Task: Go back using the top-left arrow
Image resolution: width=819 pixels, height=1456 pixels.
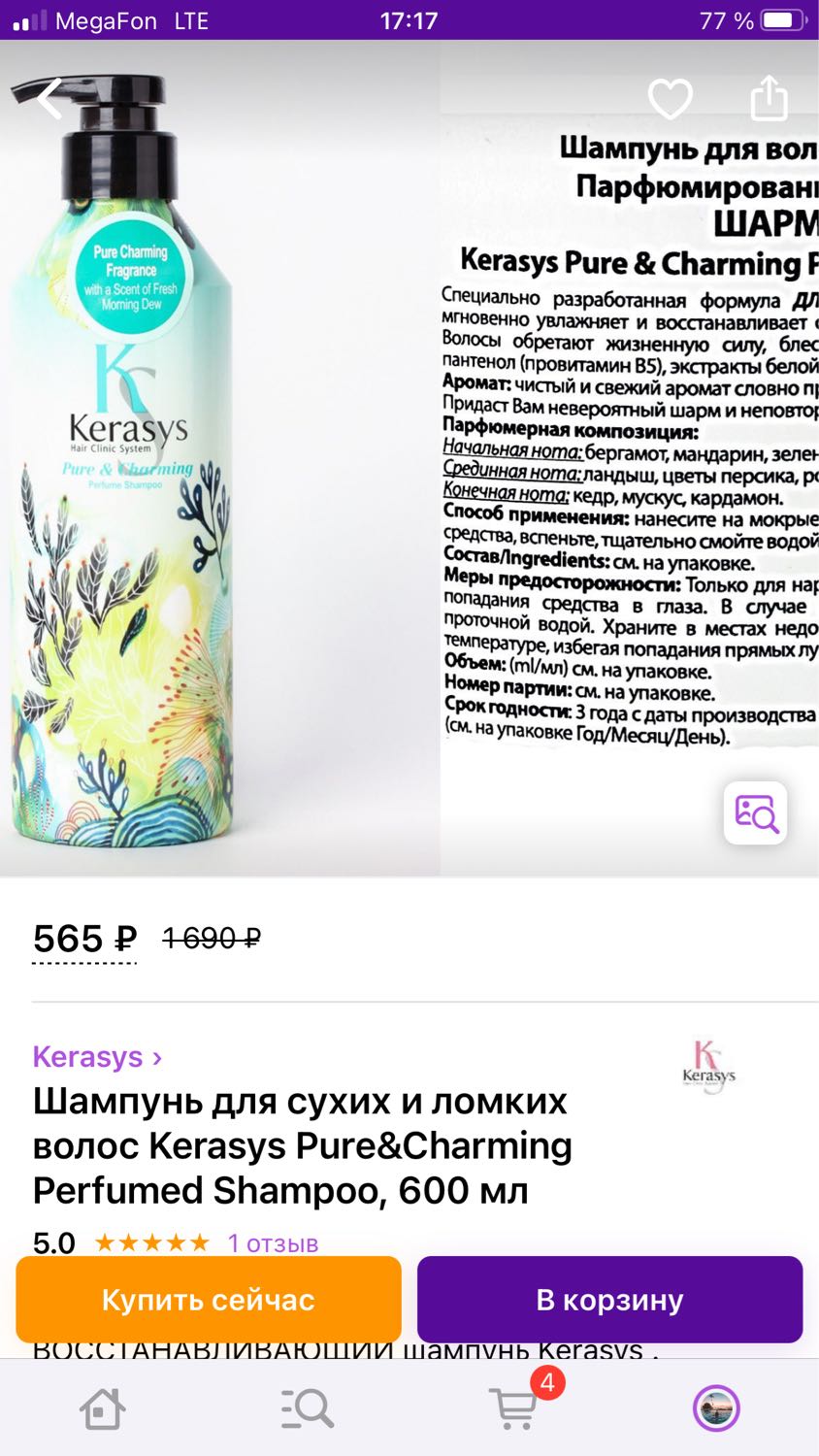Action: (x=49, y=98)
